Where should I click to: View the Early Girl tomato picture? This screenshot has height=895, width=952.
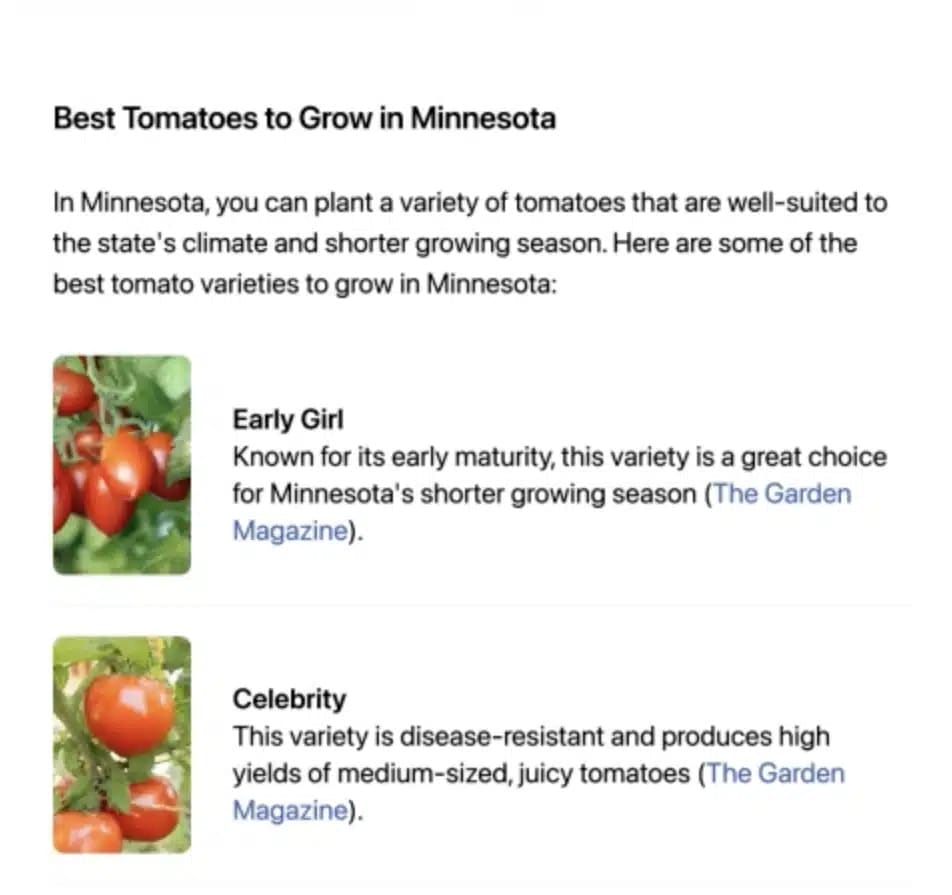(x=122, y=465)
